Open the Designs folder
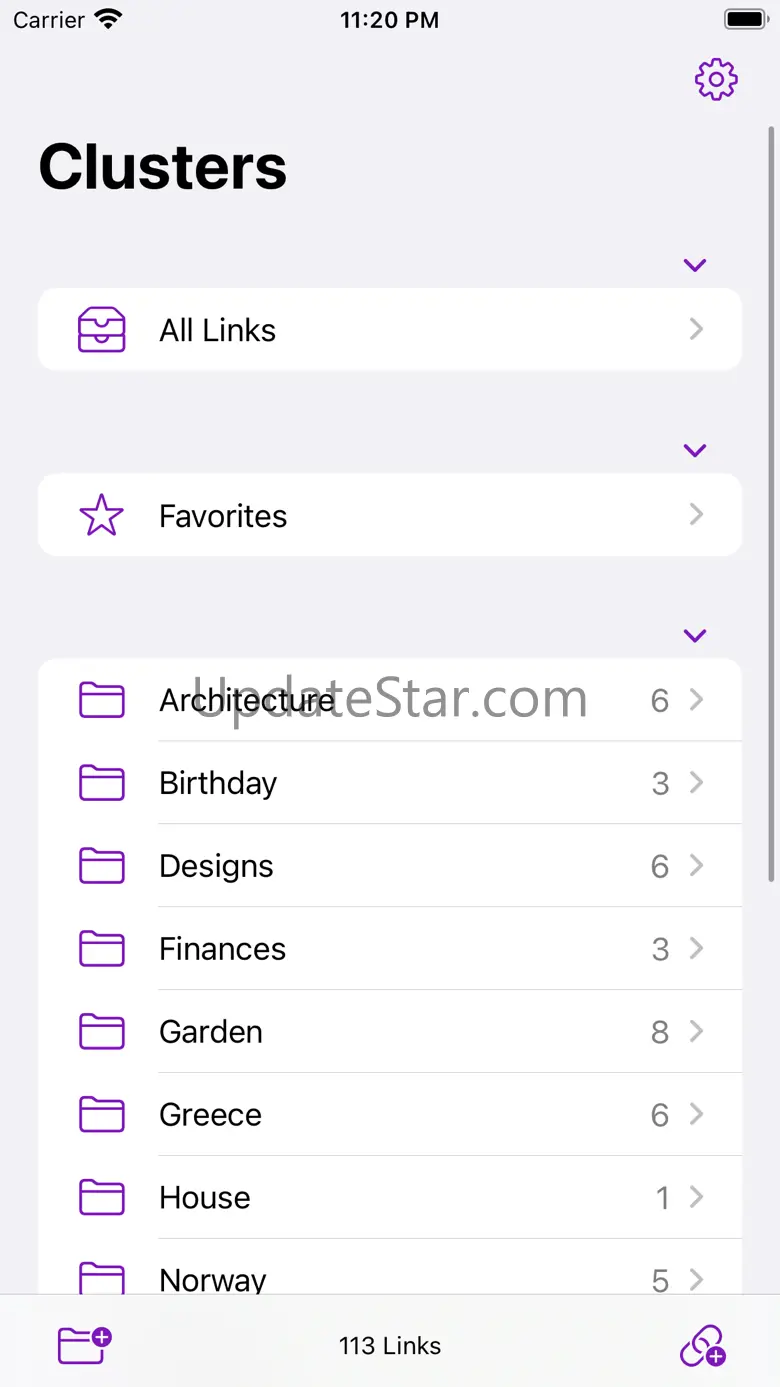780x1387 pixels. point(390,866)
